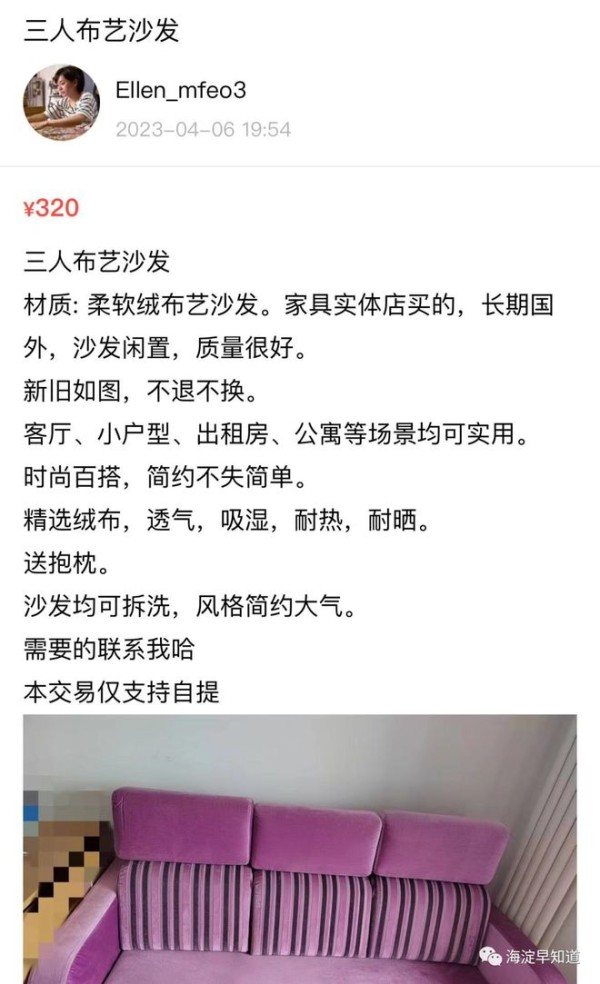View the purple sofa photo full size
Screen dimensions: 600x984
pyautogui.click(x=300, y=850)
